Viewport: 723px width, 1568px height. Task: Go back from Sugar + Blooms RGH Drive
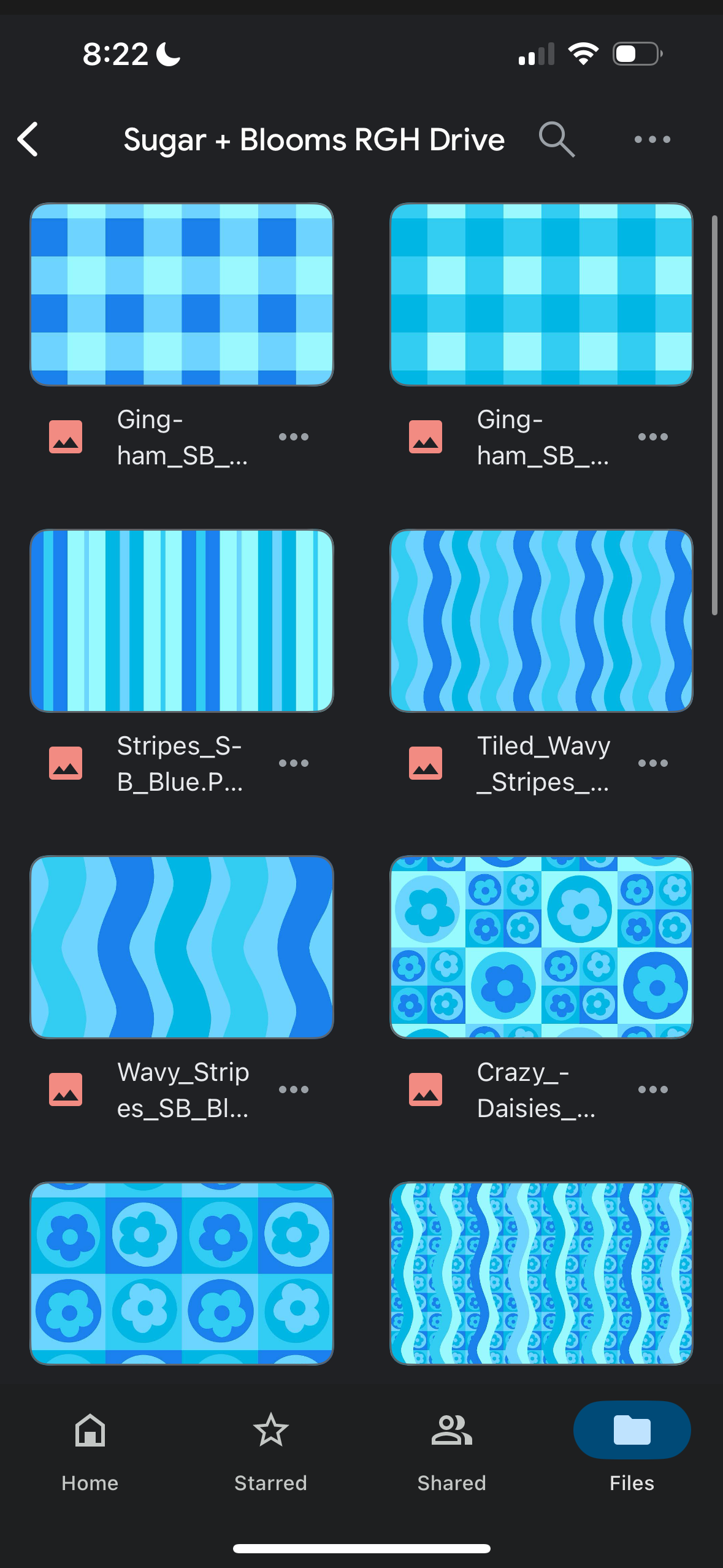(x=28, y=139)
